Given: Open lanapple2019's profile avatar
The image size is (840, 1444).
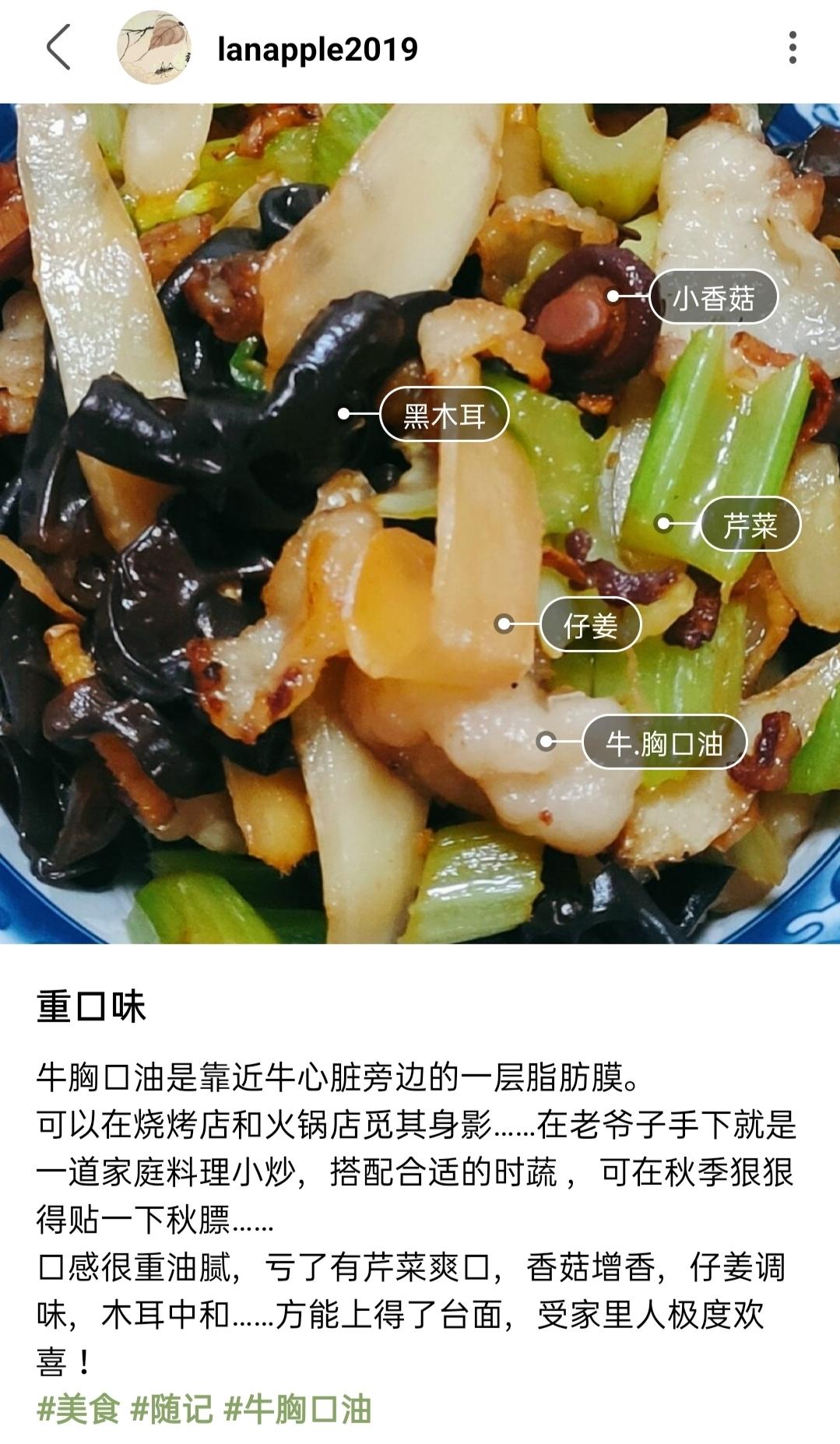Looking at the screenshot, I should 154,47.
